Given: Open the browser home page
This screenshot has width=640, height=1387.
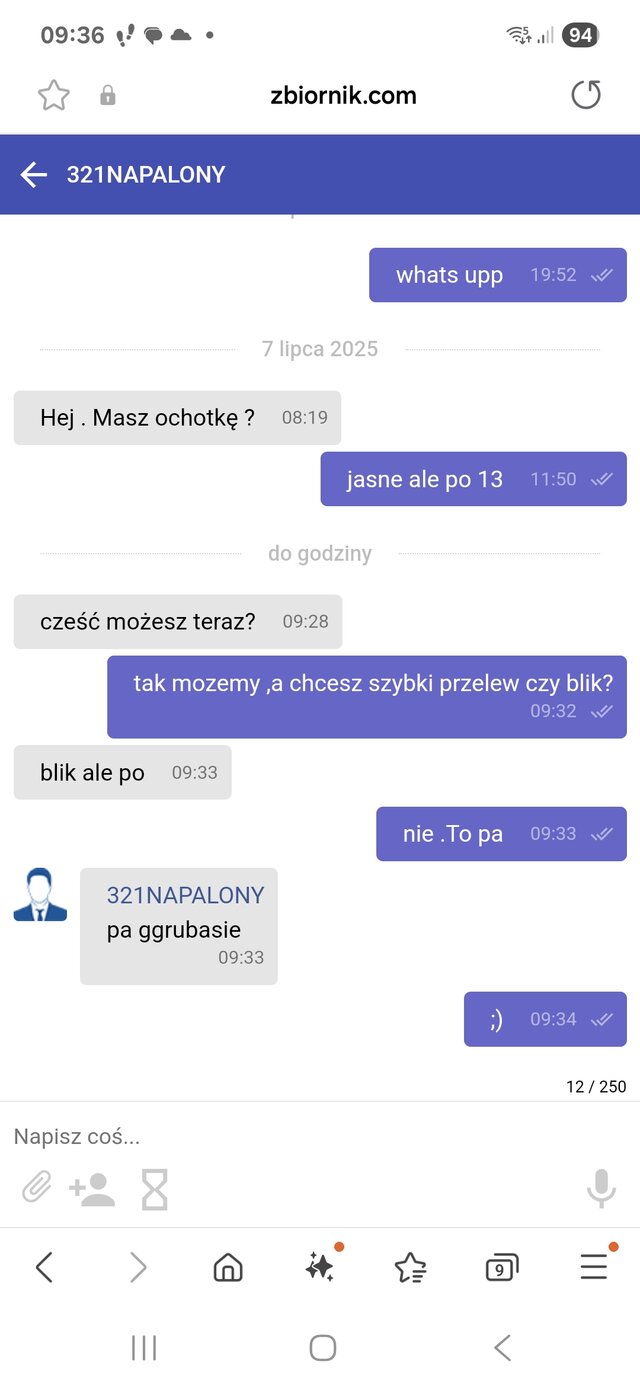Looking at the screenshot, I should tap(228, 1268).
